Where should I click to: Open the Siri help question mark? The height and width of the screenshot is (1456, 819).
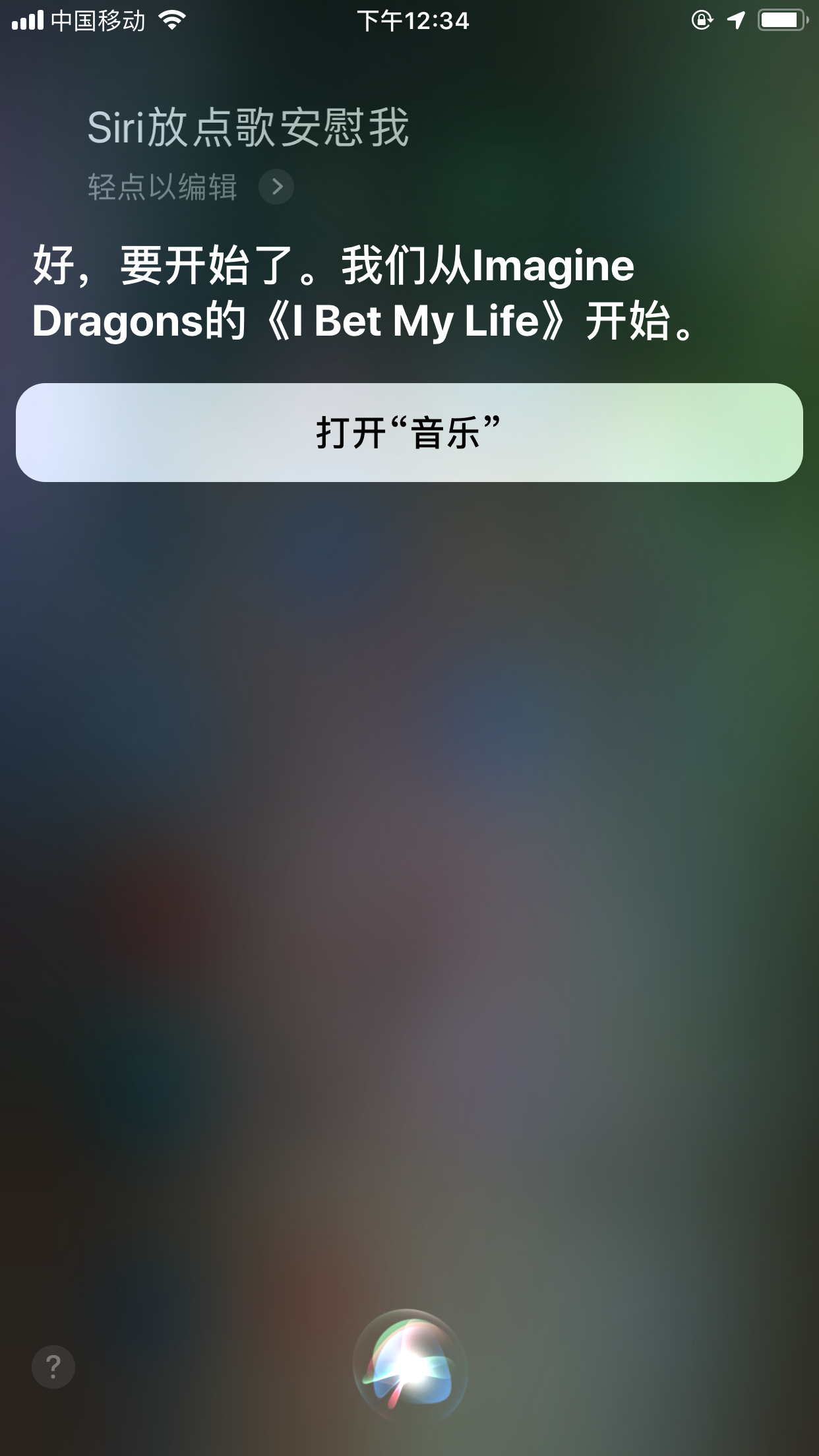click(x=53, y=1367)
